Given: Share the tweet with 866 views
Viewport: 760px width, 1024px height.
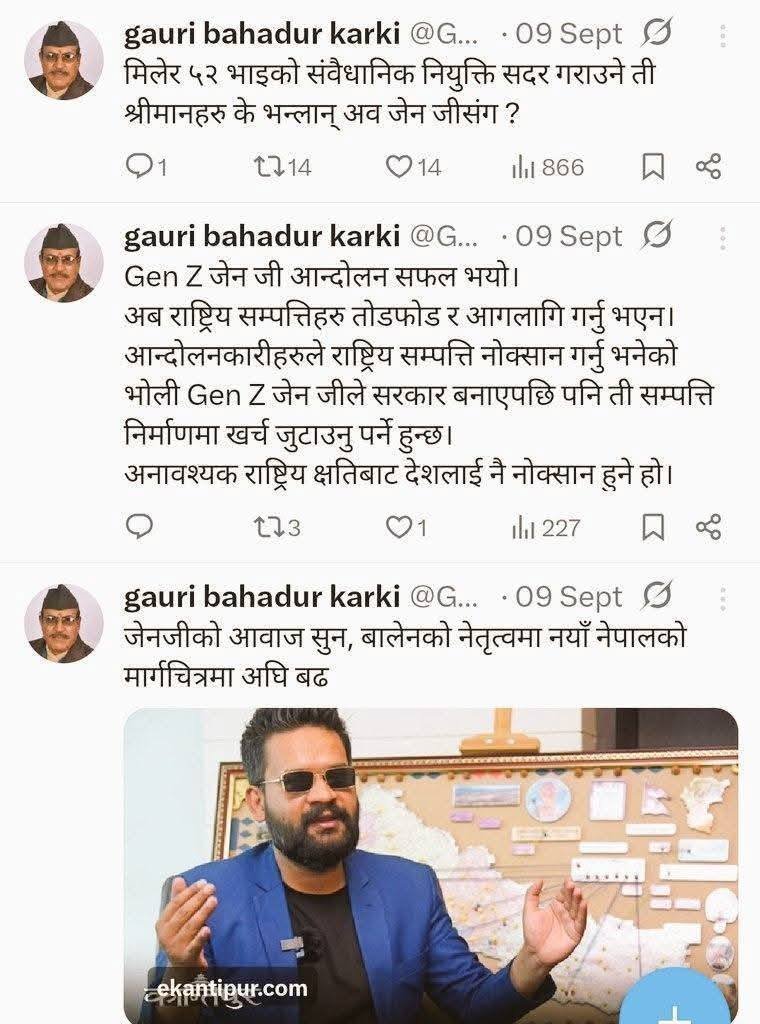Looking at the screenshot, I should point(708,167).
